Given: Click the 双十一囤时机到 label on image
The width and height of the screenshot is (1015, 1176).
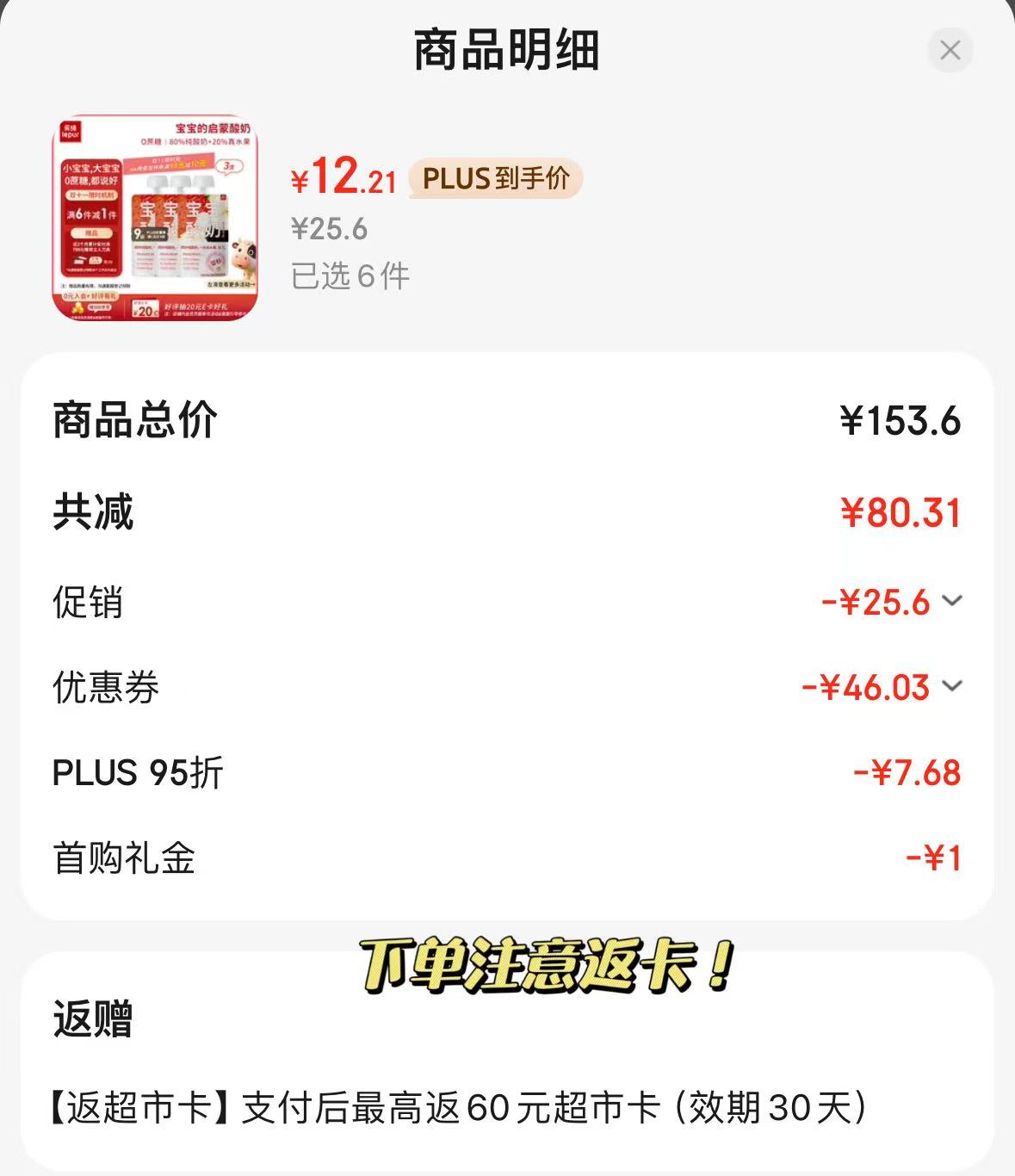Looking at the screenshot, I should click(92, 195).
